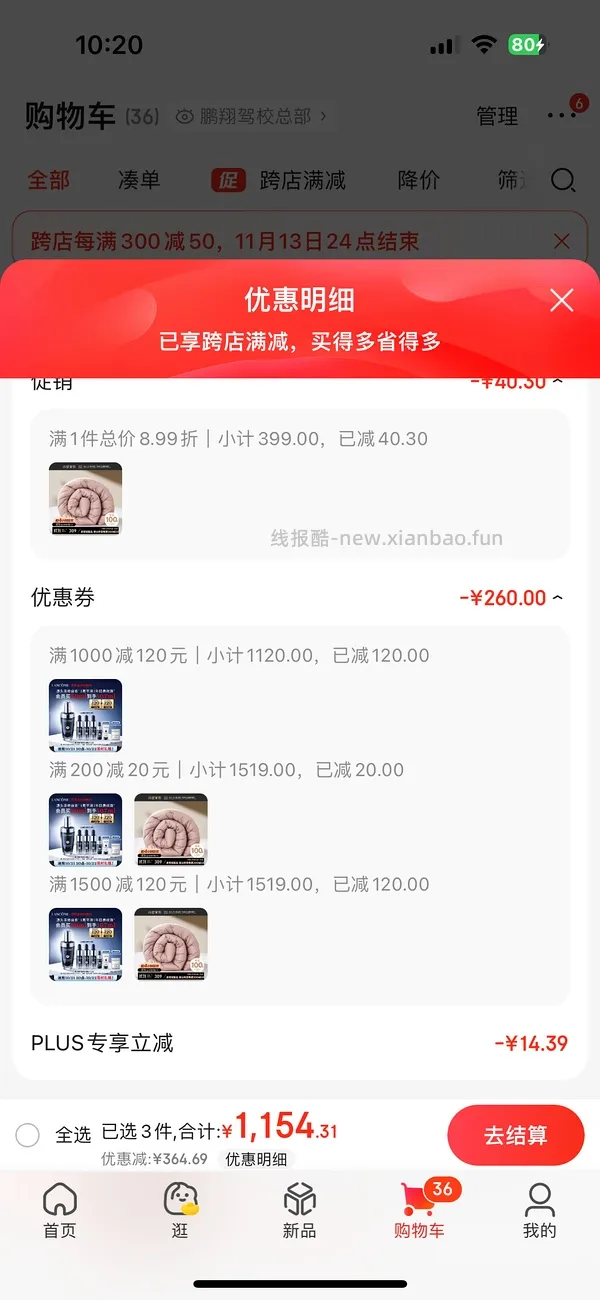
Task: Switch to the 逛 tab
Action: pyautogui.click(x=180, y=1210)
